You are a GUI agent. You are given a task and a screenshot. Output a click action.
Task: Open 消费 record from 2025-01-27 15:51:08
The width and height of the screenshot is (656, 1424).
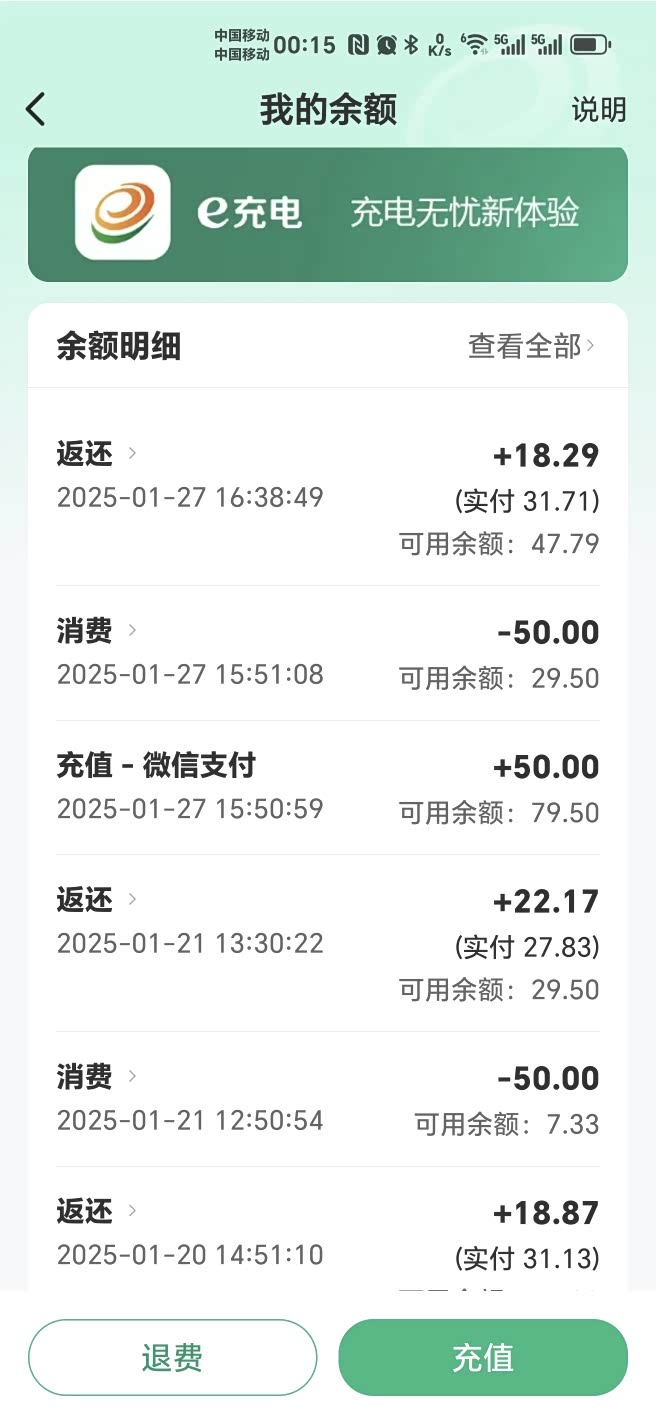coord(96,631)
